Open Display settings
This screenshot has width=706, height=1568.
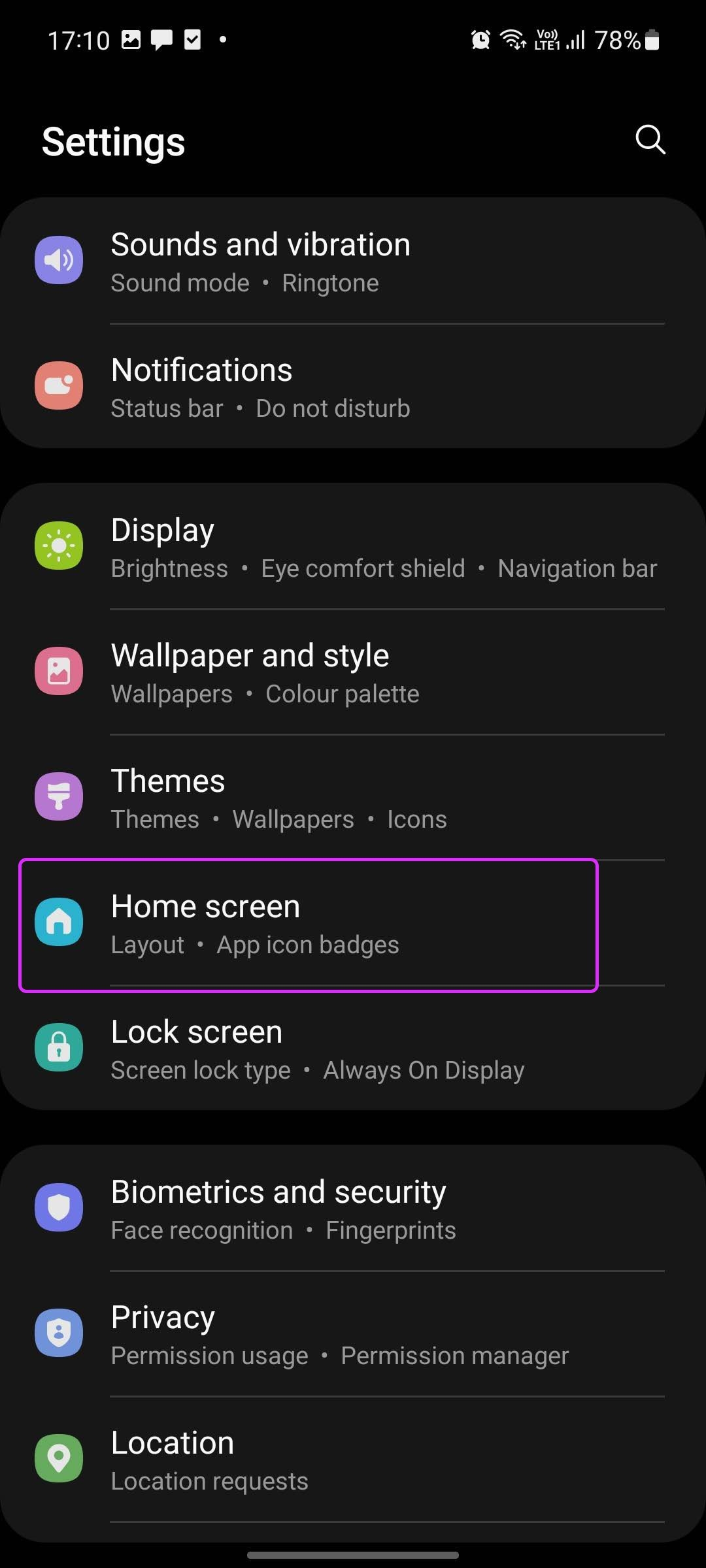[353, 547]
